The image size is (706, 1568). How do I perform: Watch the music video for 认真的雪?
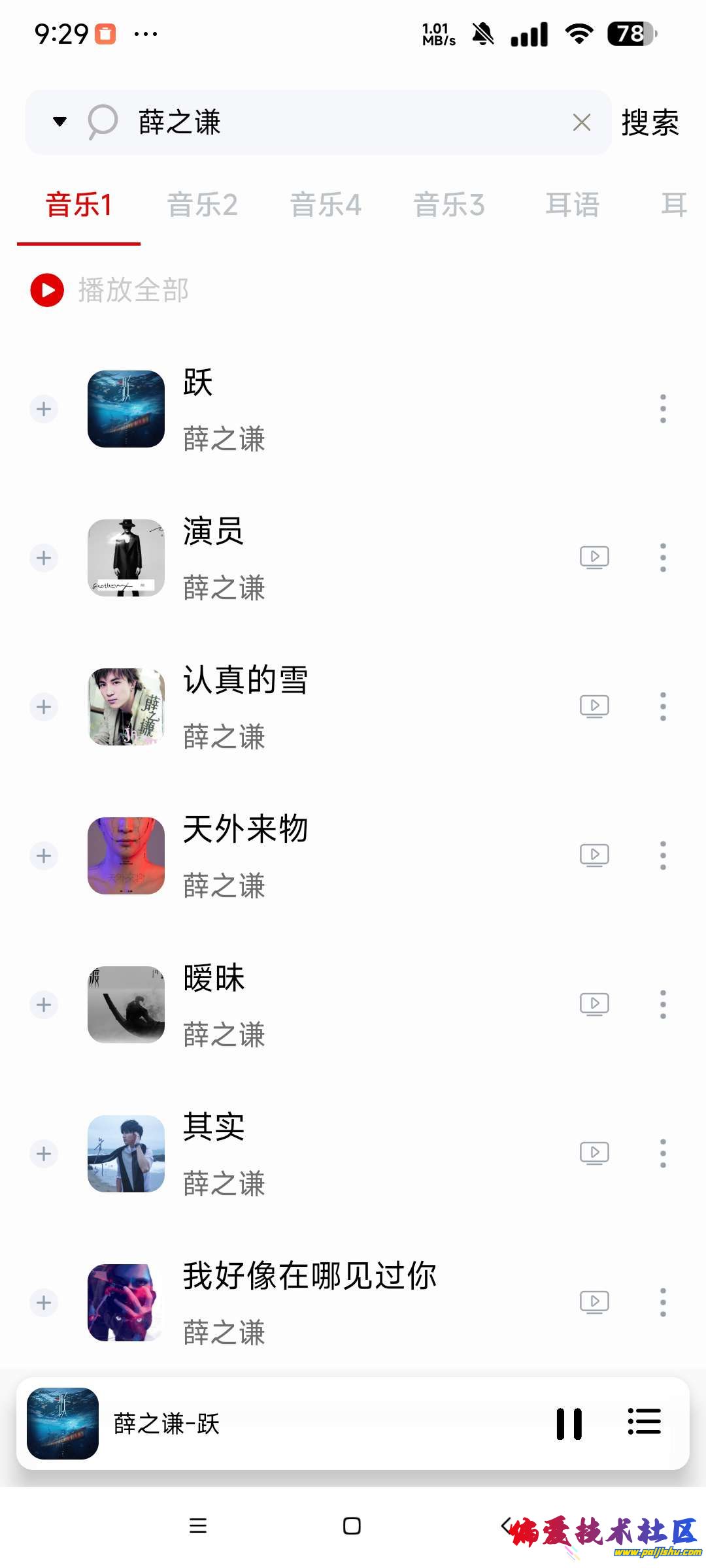pyautogui.click(x=594, y=707)
